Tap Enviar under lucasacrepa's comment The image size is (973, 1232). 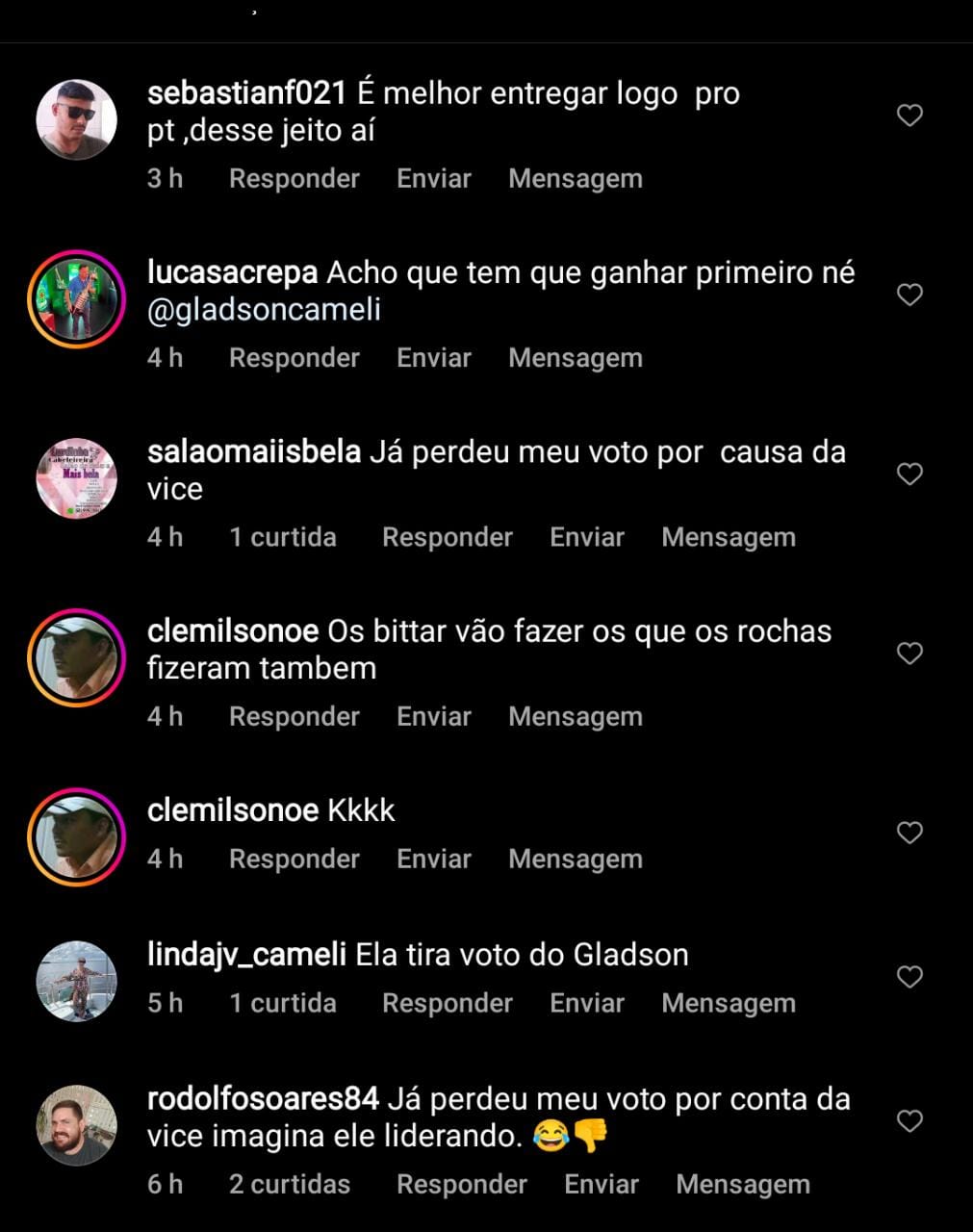pyautogui.click(x=433, y=358)
